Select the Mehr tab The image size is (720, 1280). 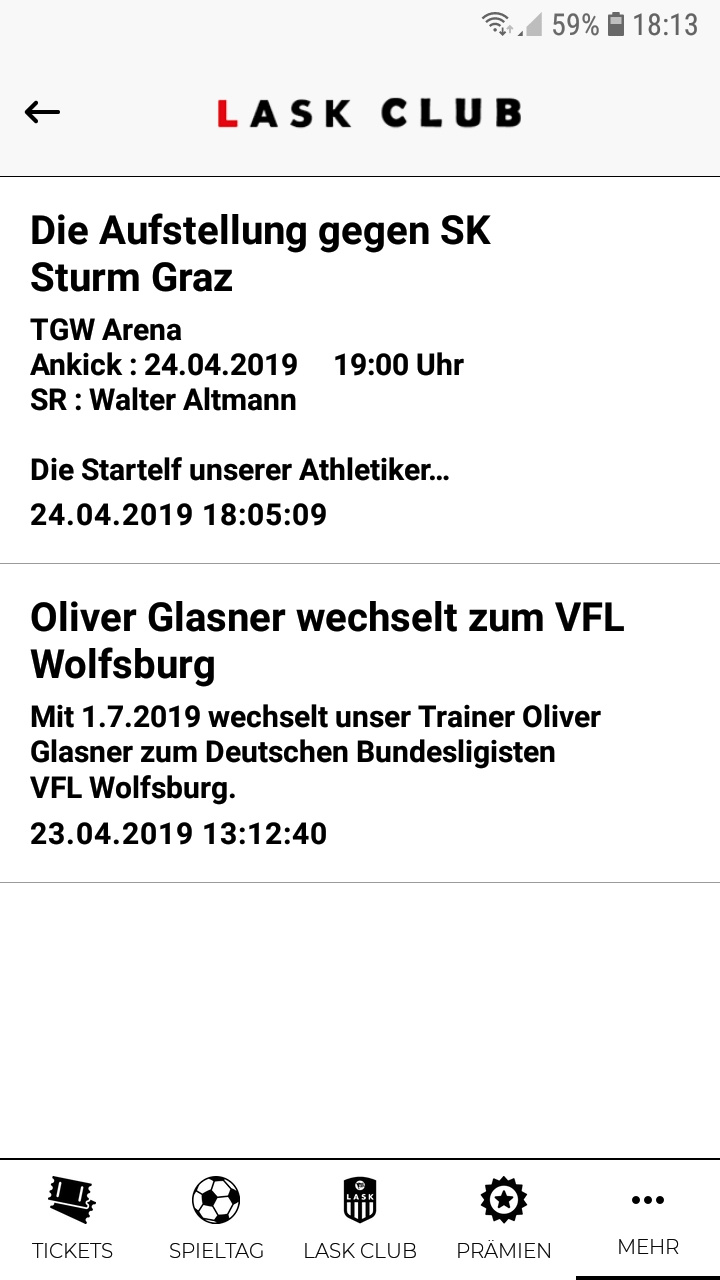[x=648, y=1220]
